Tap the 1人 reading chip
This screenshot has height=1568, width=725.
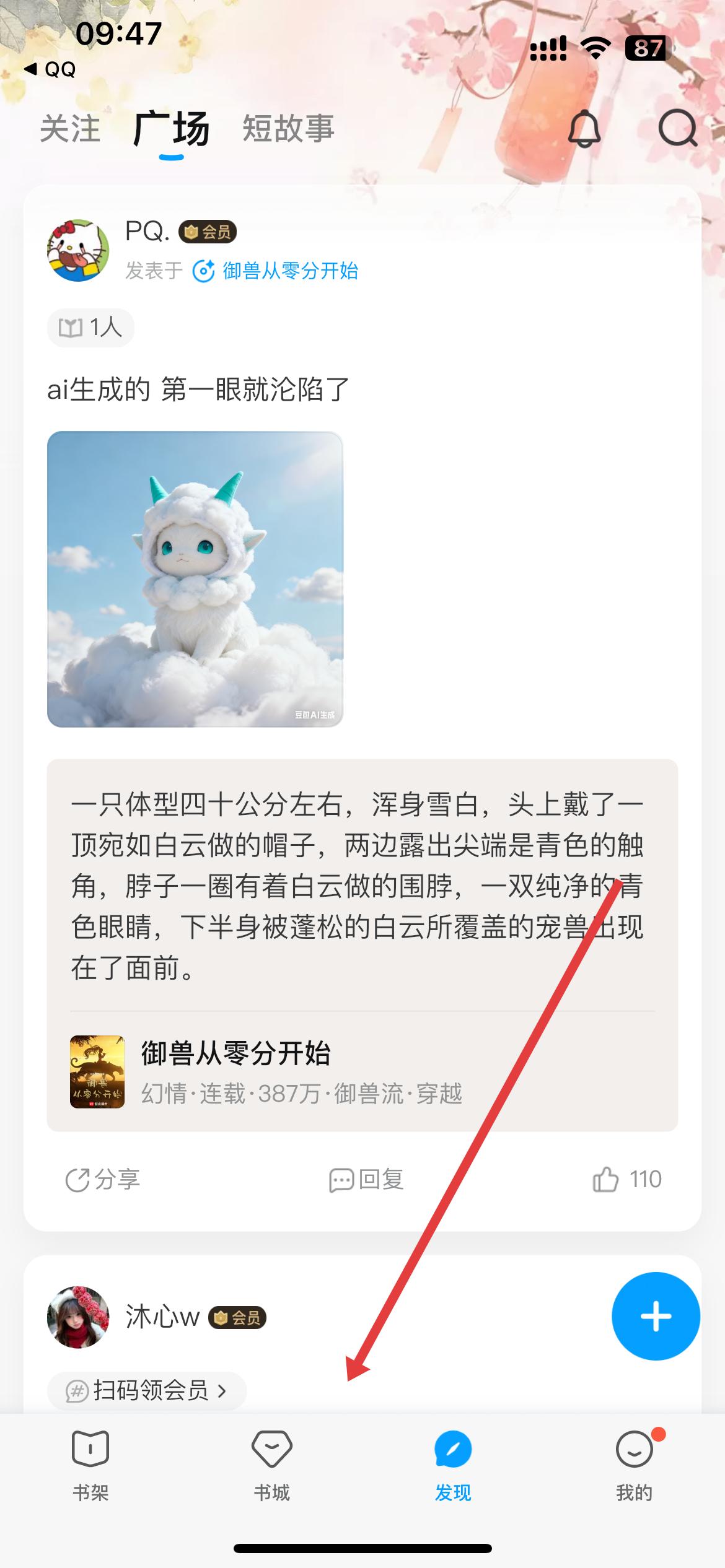point(90,327)
